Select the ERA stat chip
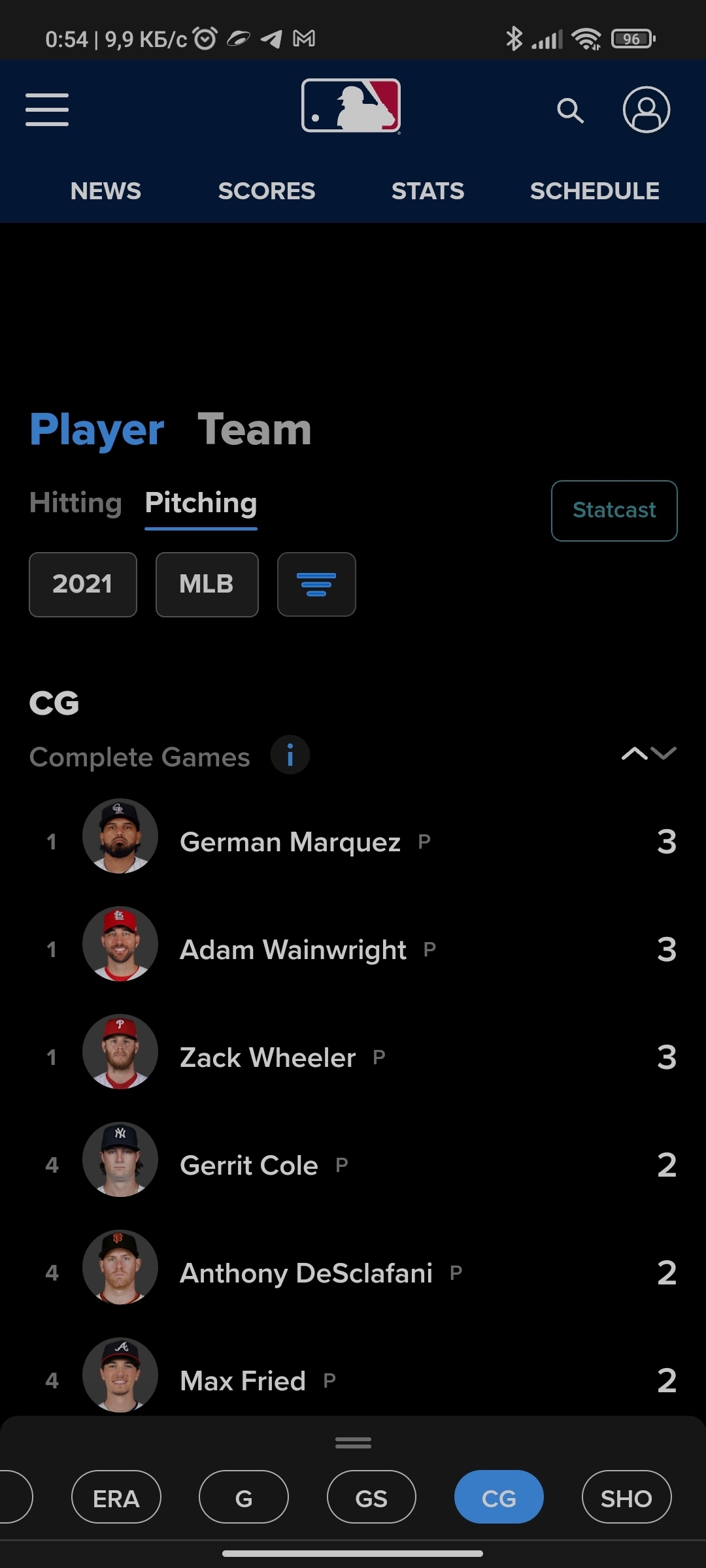Screen dimensions: 706x1568 (x=116, y=1498)
